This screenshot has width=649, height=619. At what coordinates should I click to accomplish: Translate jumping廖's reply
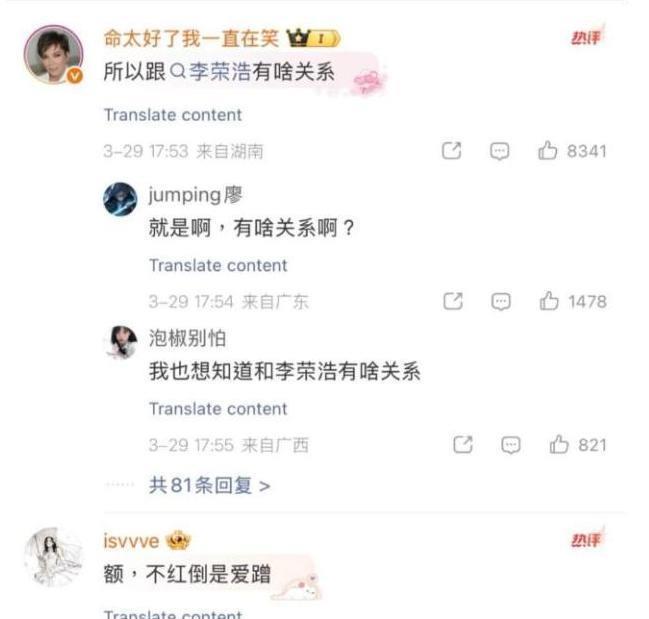(218, 265)
